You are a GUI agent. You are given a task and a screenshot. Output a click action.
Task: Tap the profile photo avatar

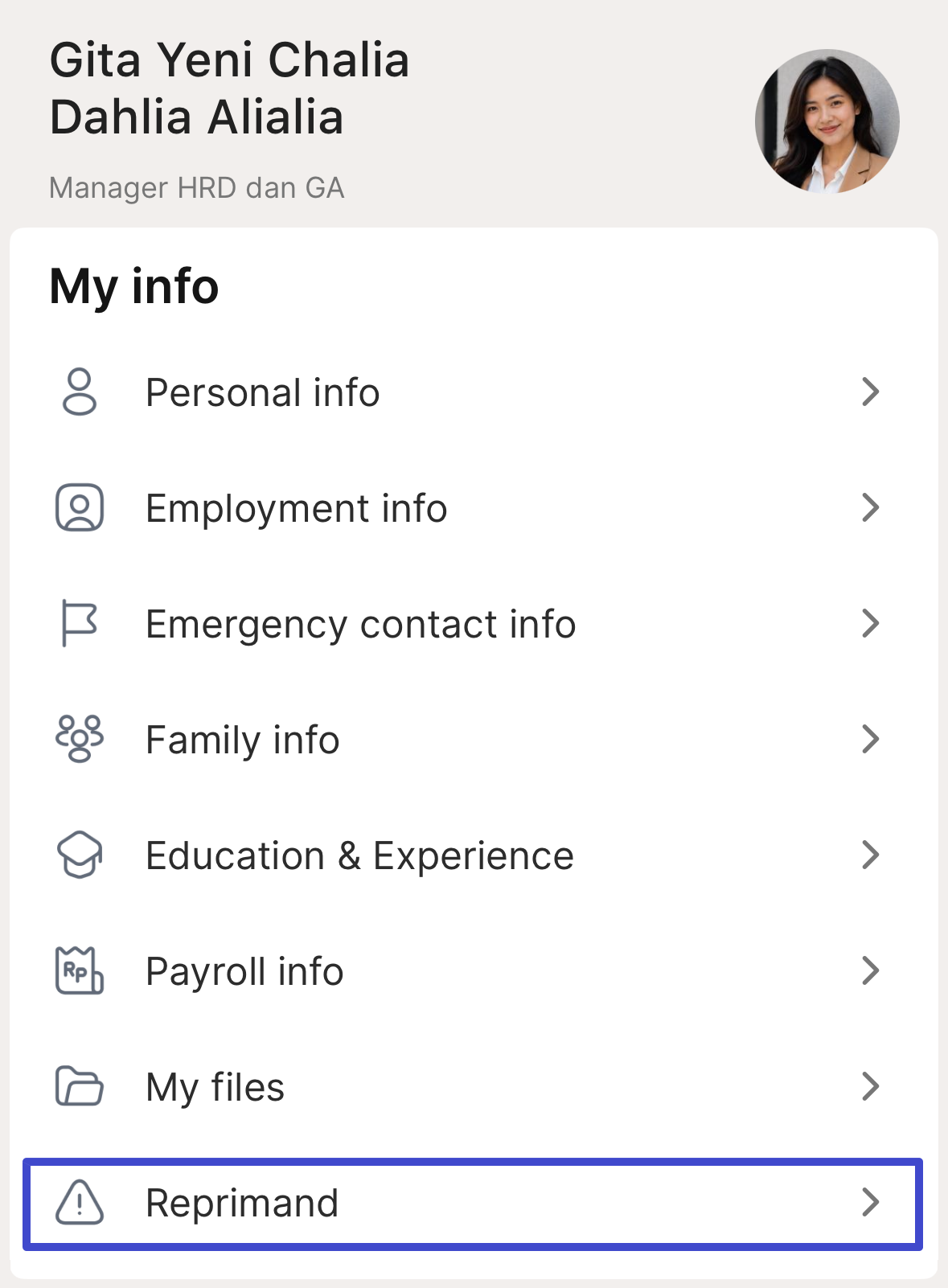827,121
